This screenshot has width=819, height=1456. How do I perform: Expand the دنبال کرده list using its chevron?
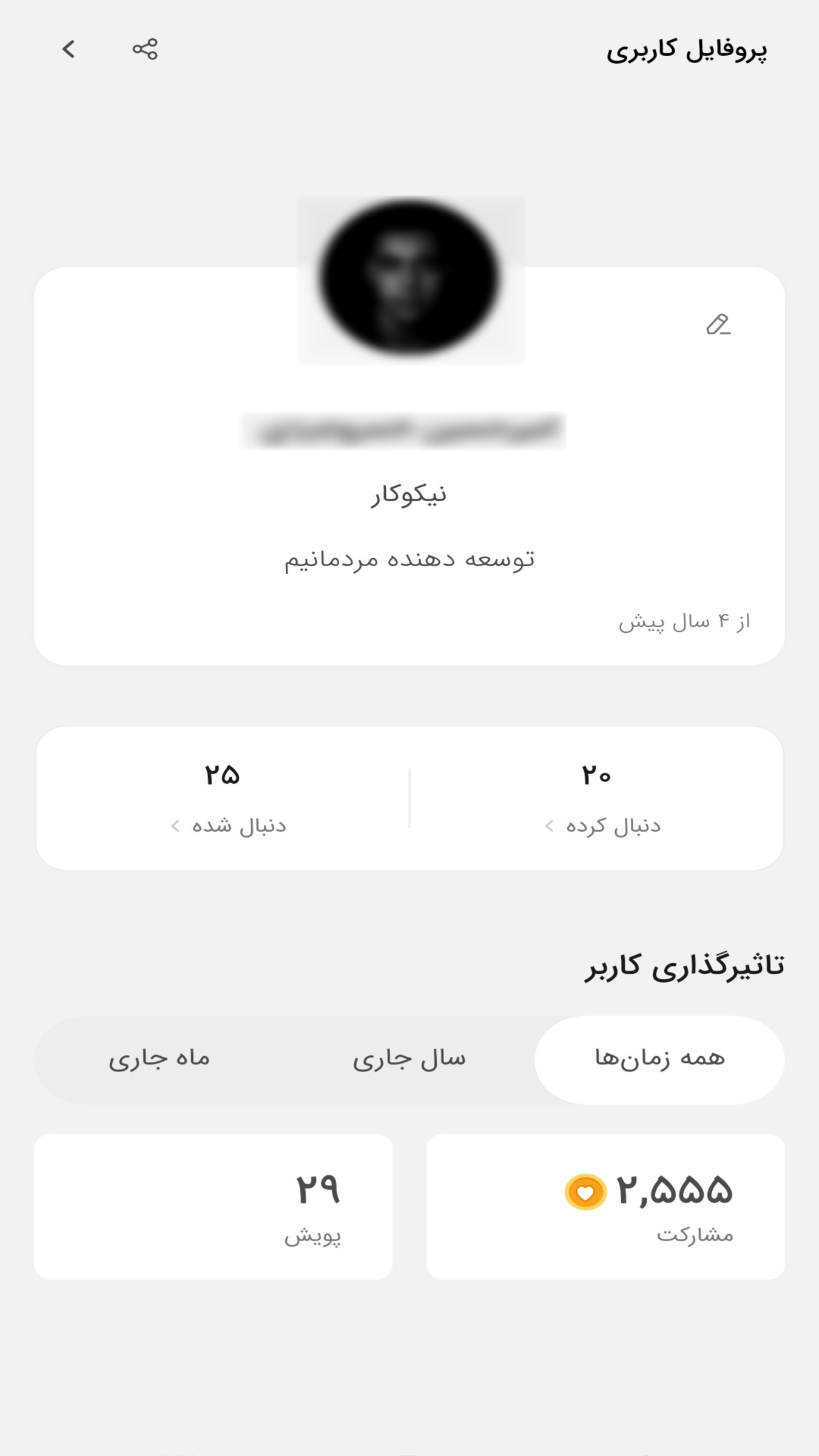click(x=549, y=824)
